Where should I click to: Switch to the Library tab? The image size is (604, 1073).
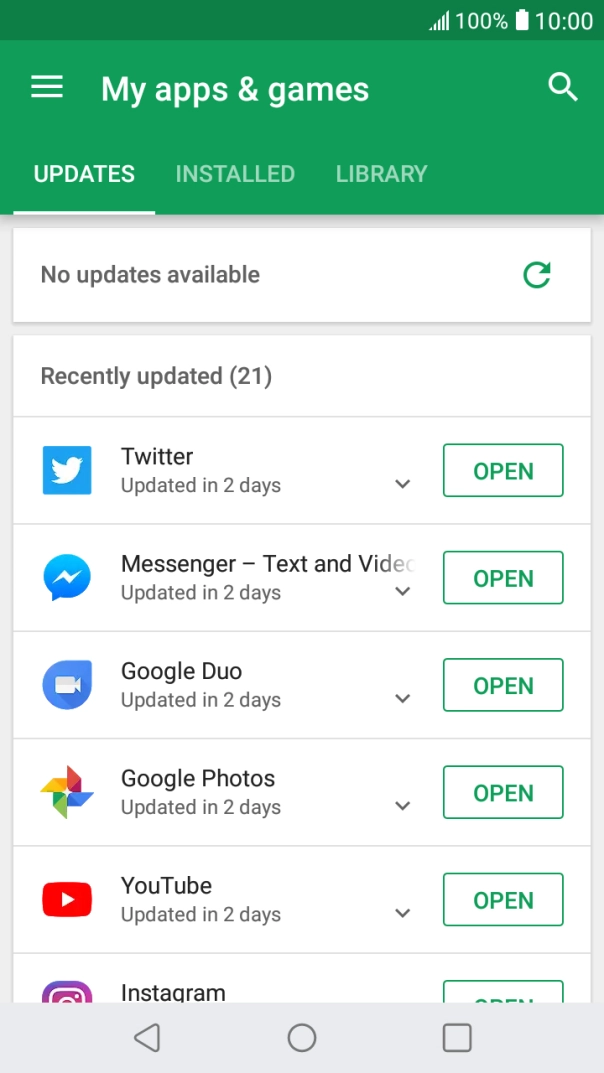coord(381,174)
